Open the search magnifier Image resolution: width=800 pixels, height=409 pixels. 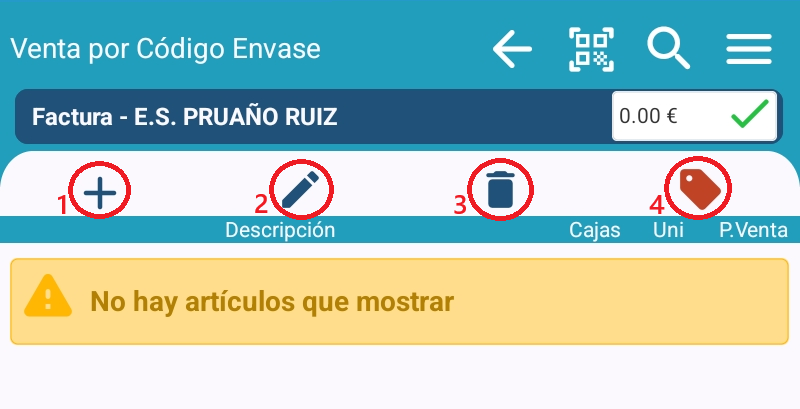[x=668, y=49]
